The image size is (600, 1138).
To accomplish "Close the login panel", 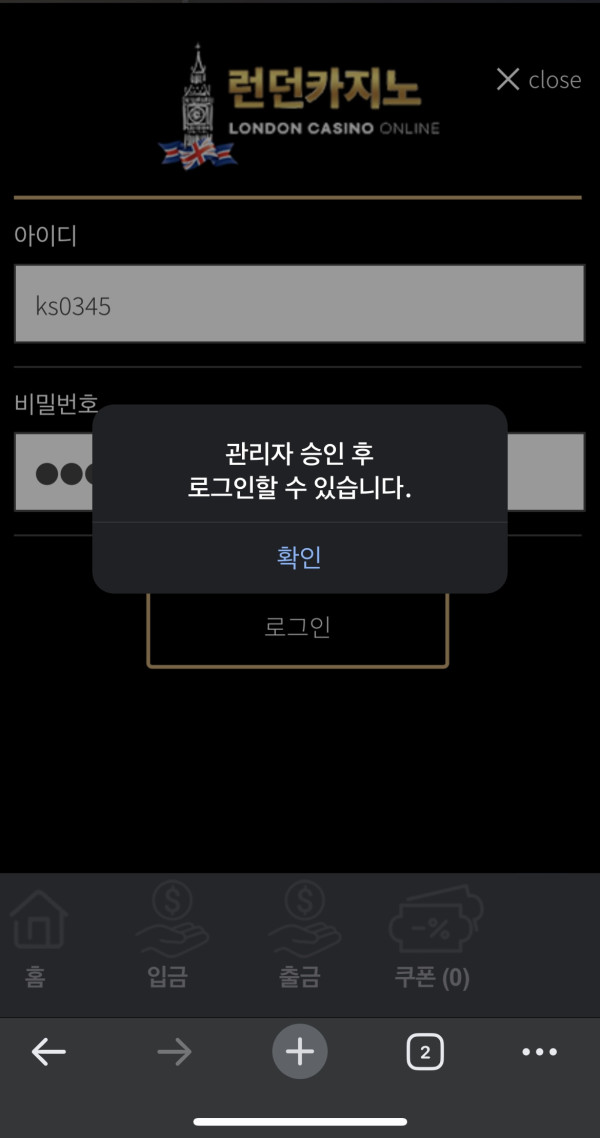I will (x=538, y=80).
